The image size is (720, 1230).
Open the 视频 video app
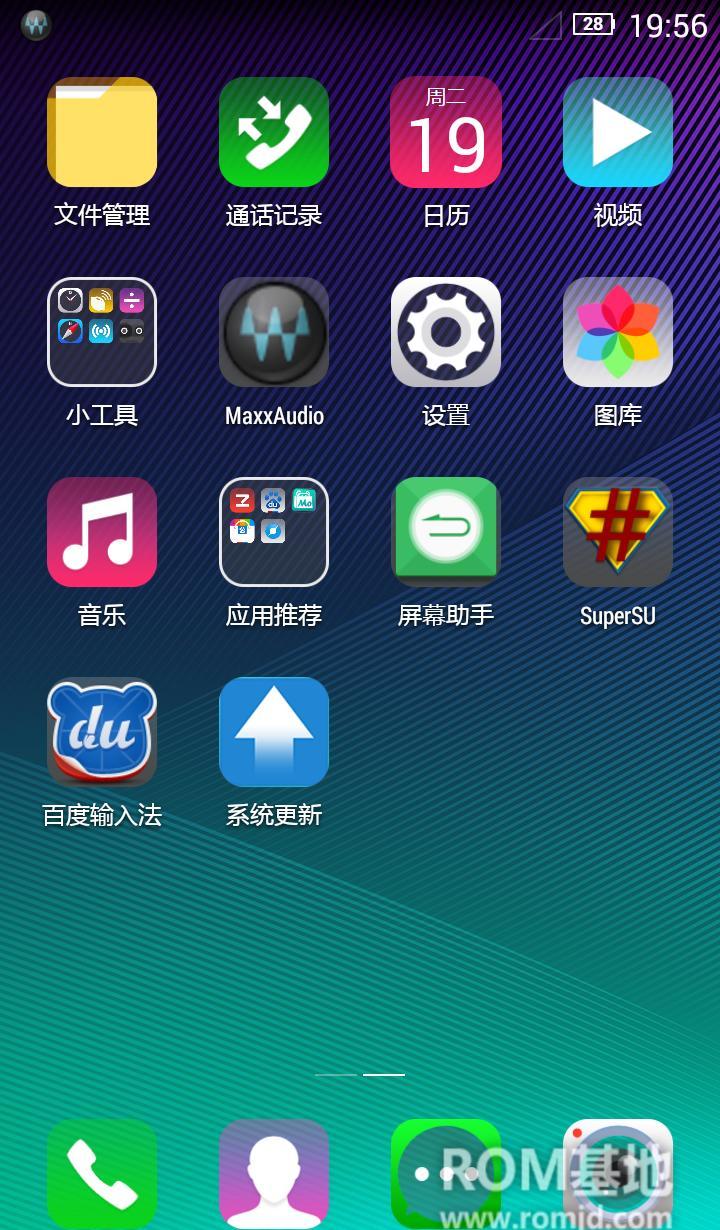(x=618, y=133)
